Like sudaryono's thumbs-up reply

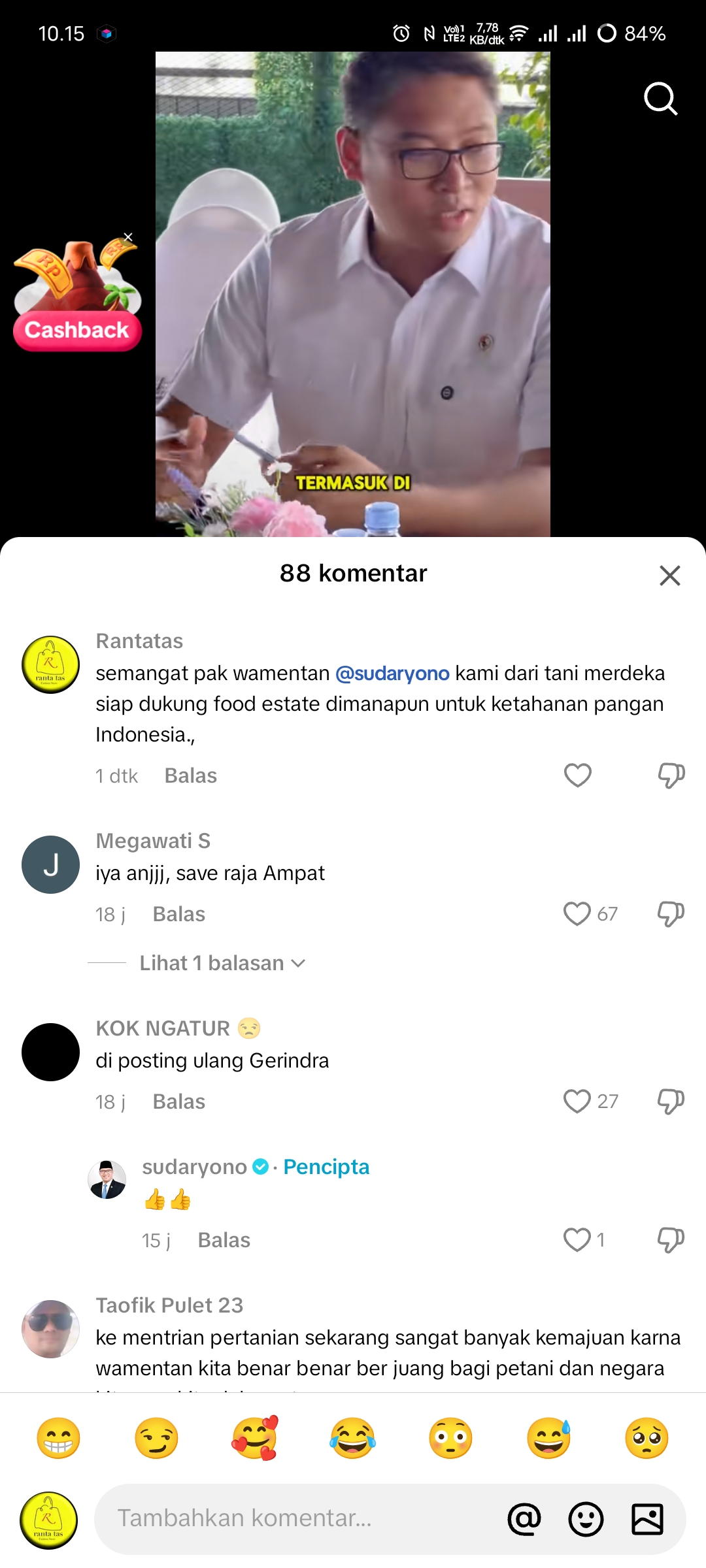pos(577,1240)
